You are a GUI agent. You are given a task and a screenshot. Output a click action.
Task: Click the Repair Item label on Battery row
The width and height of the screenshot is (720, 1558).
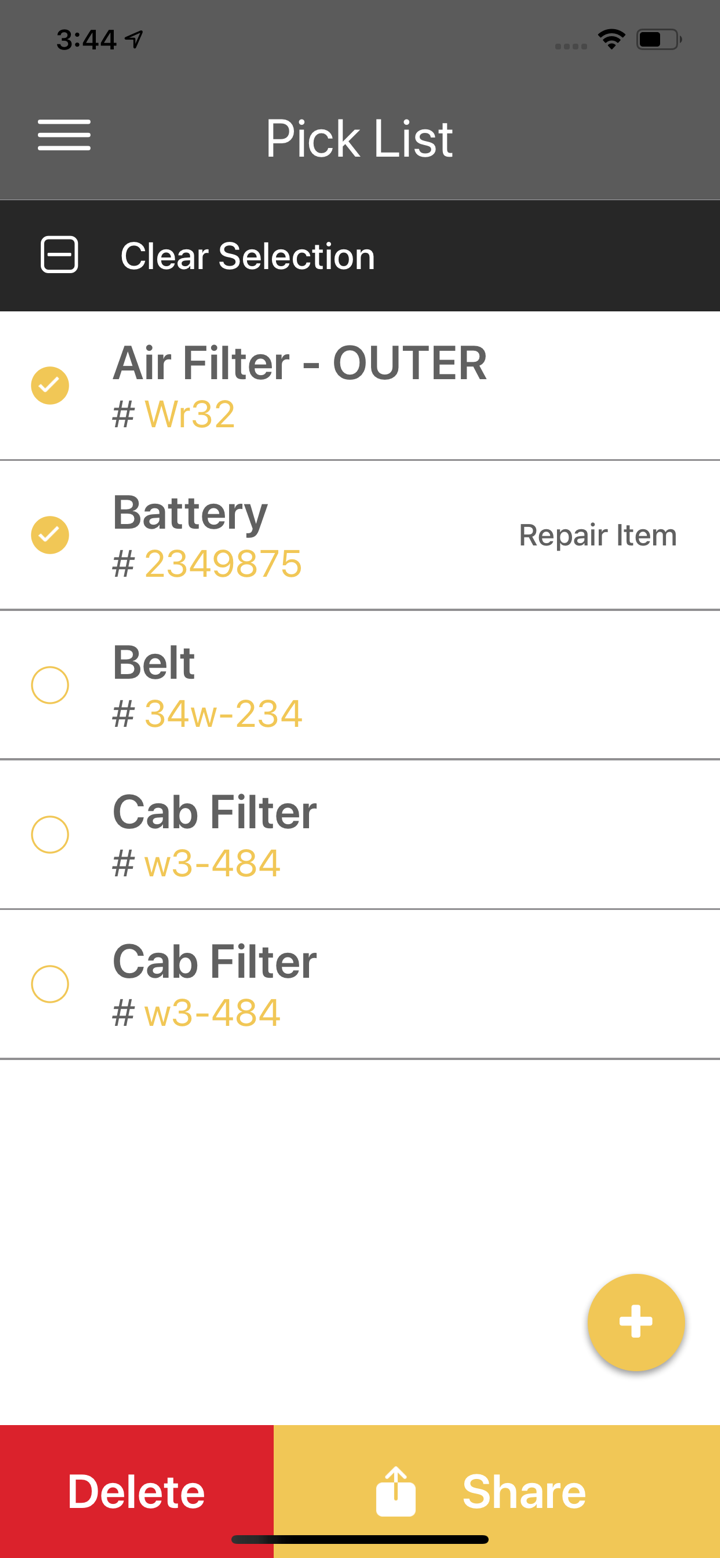click(x=597, y=535)
